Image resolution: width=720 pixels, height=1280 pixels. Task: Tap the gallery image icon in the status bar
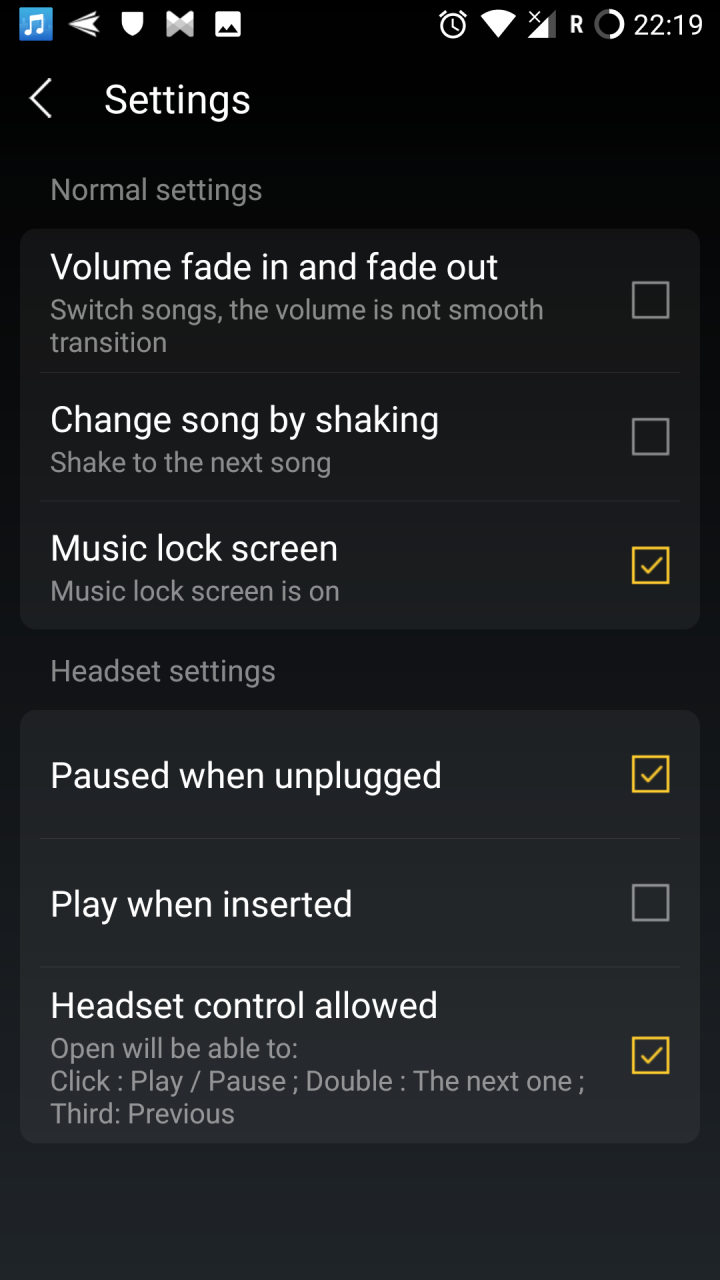pyautogui.click(x=226, y=24)
